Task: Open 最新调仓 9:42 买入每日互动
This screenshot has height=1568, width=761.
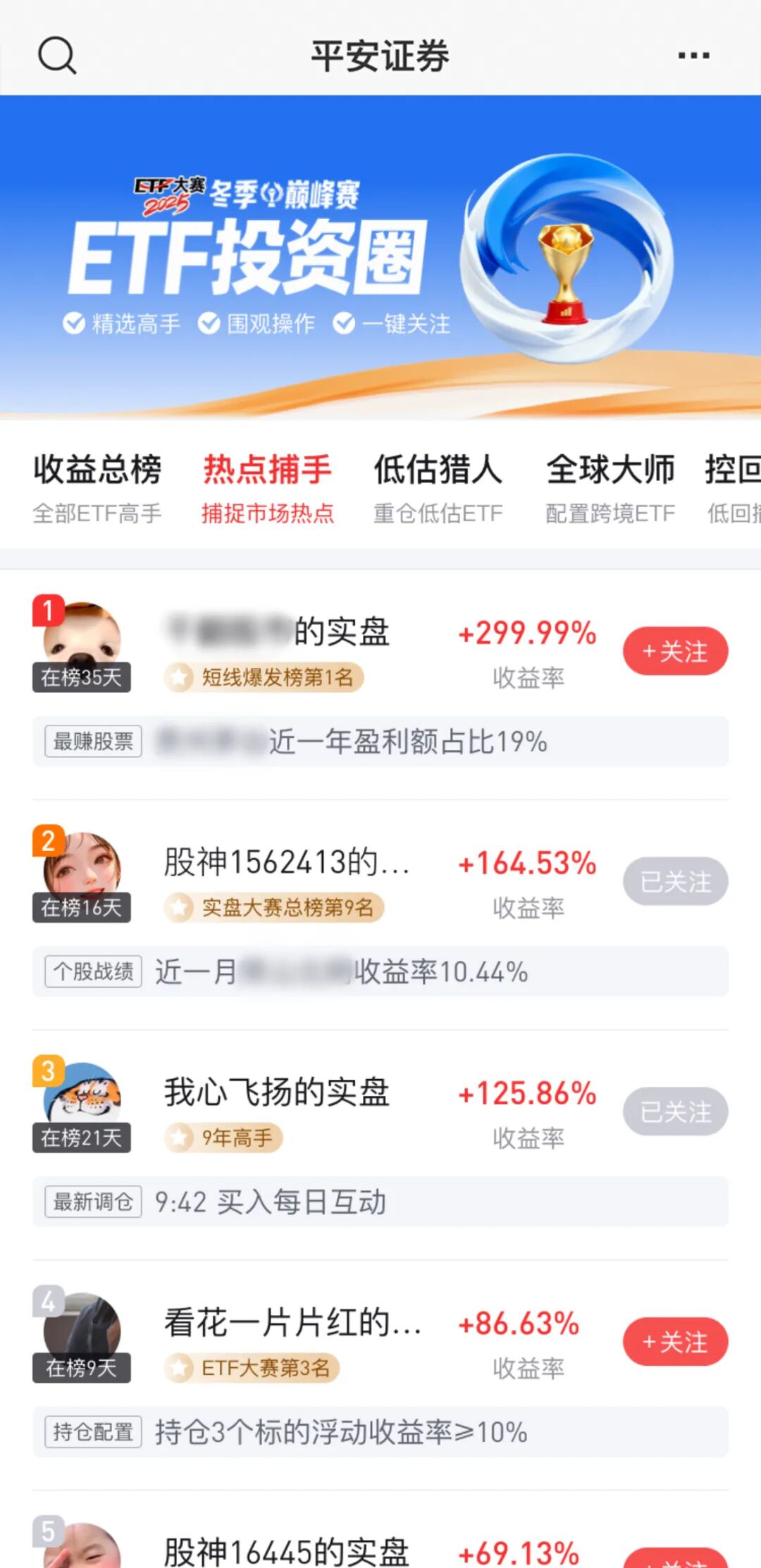Action: pyautogui.click(x=380, y=1202)
